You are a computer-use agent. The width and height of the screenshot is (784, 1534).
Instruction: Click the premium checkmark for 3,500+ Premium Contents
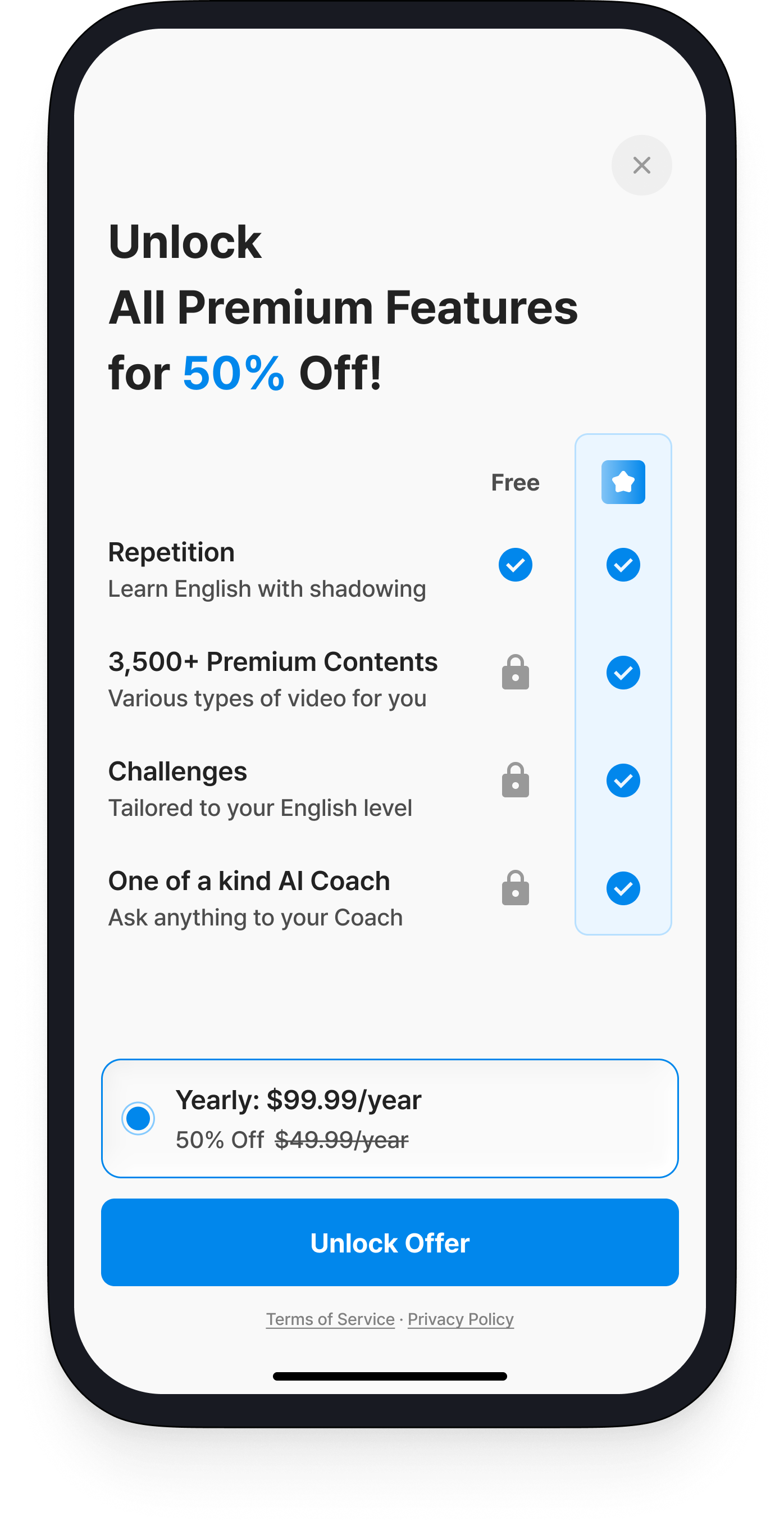[623, 672]
